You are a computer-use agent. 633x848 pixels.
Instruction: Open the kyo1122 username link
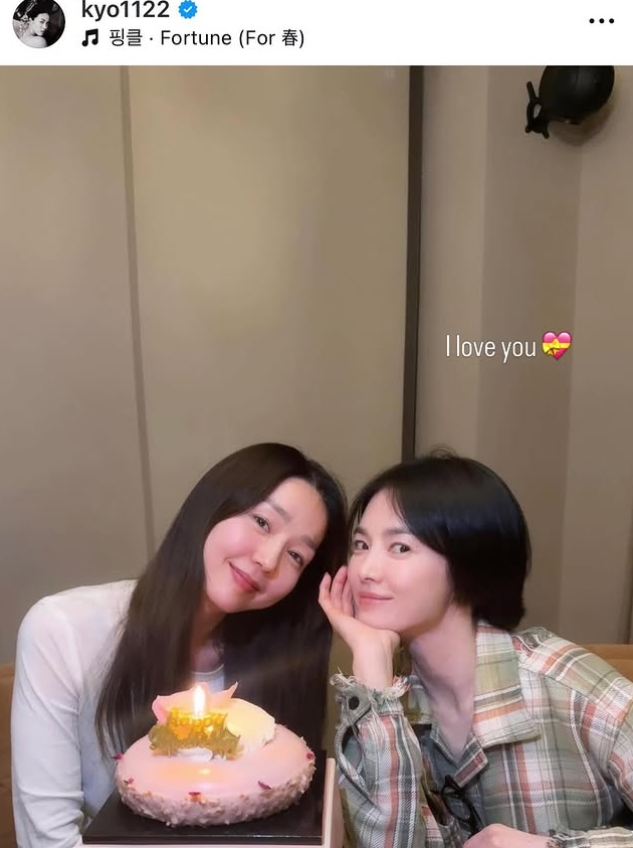click(x=125, y=11)
